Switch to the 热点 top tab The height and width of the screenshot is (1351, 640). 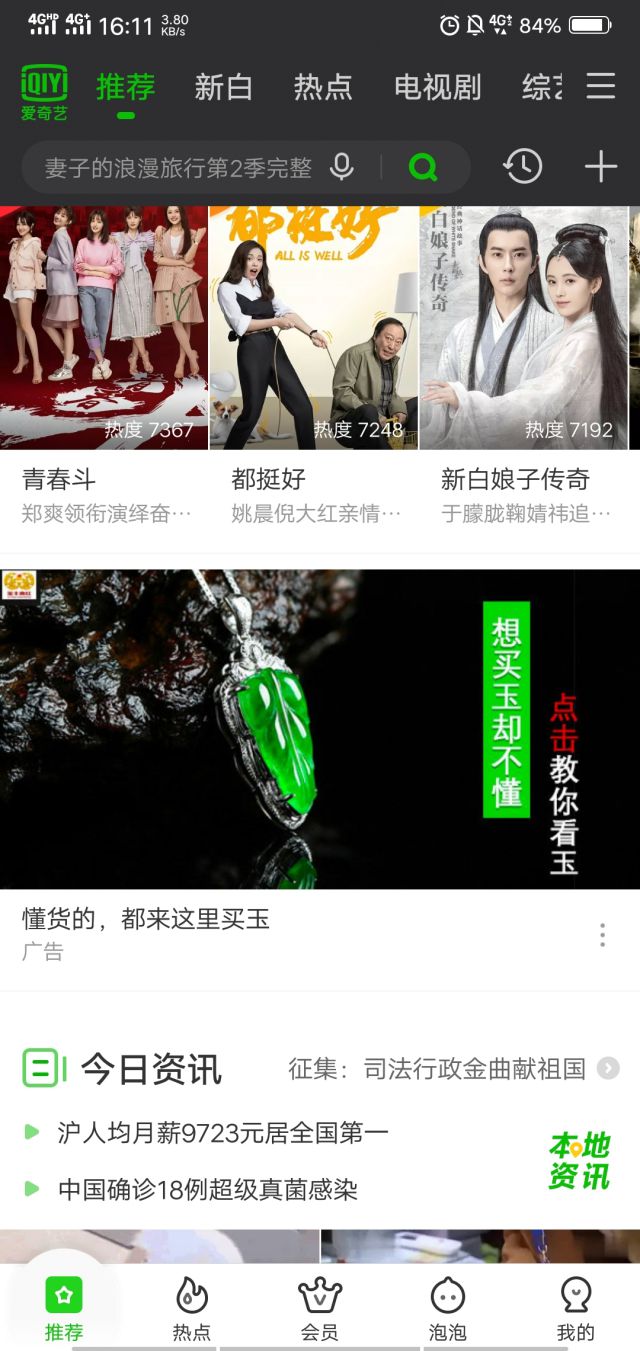point(323,88)
